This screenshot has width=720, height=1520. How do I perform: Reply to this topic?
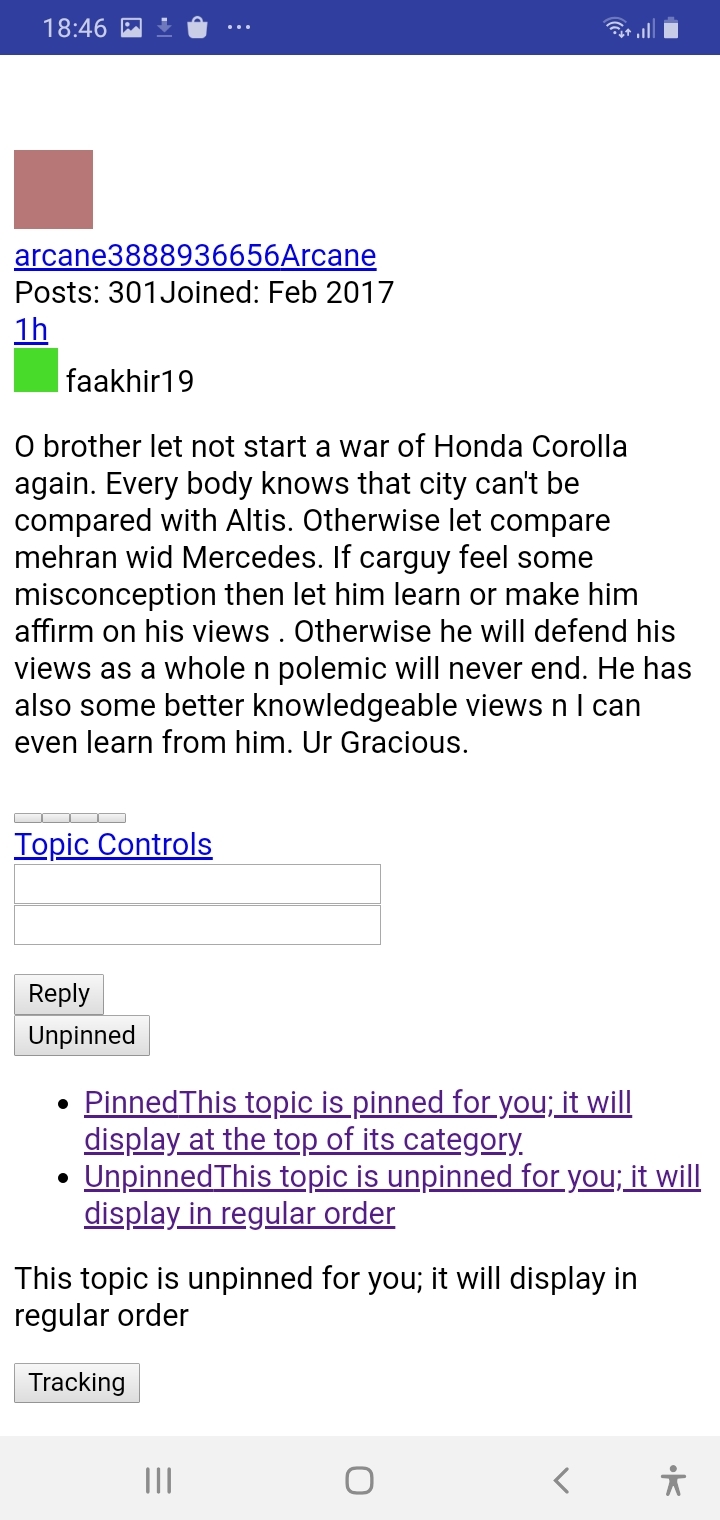[x=59, y=994]
